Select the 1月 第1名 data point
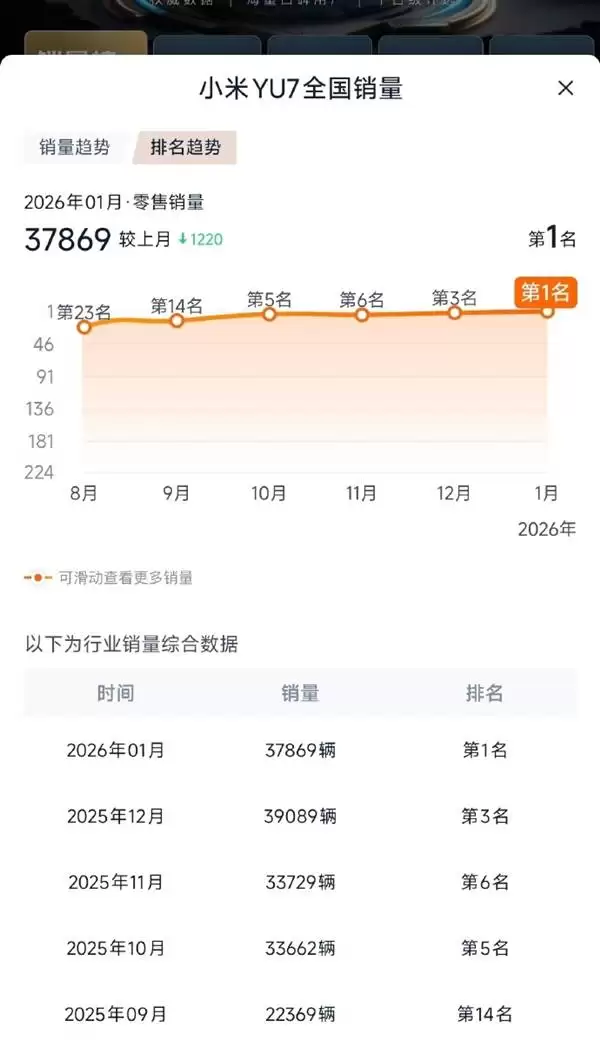The width and height of the screenshot is (600, 1040). point(547,311)
